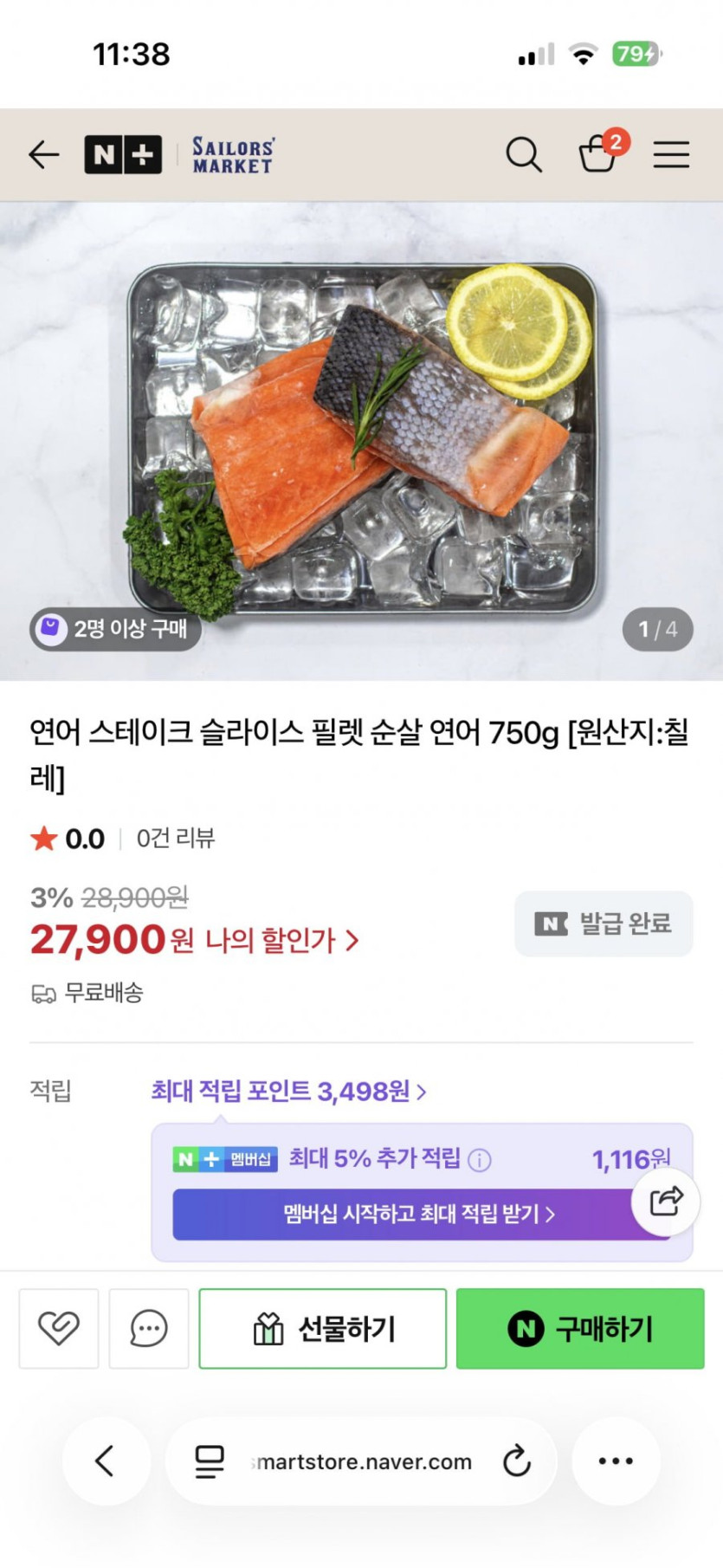This screenshot has width=723, height=1568.
Task: View 나의 할인가 discount details
Action: pos(281,941)
